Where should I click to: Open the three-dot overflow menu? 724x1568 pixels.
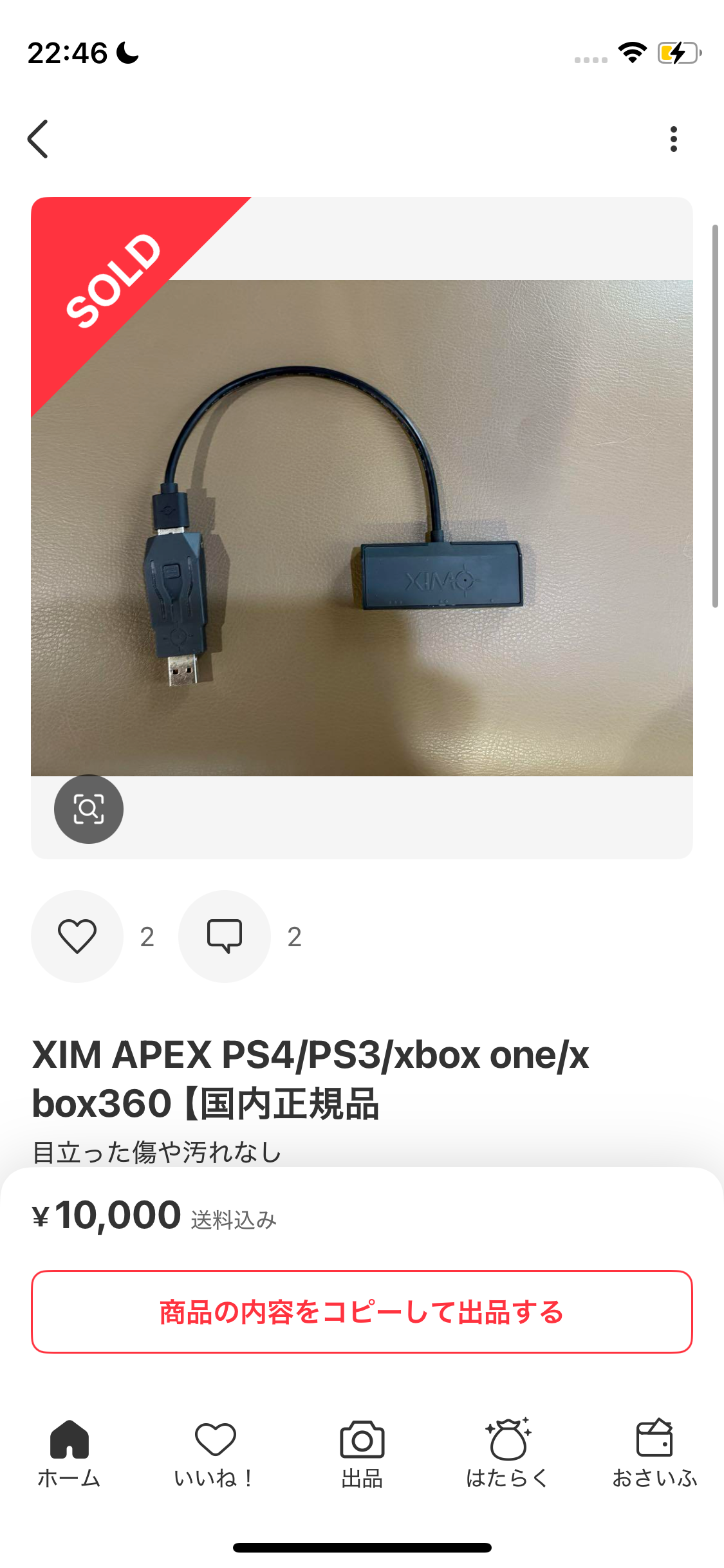click(x=673, y=139)
